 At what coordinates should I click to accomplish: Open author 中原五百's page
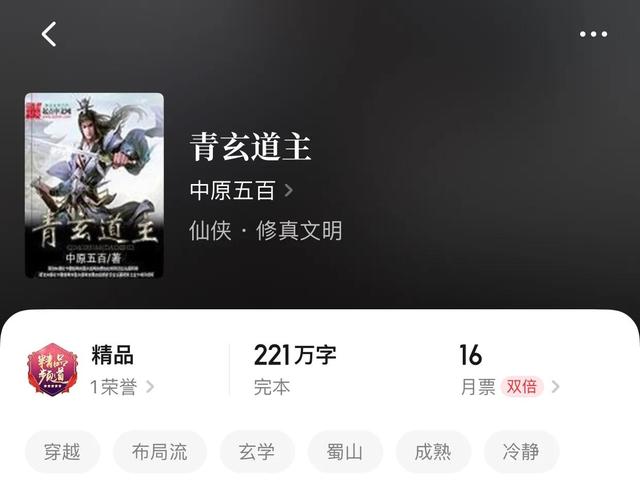[240, 190]
